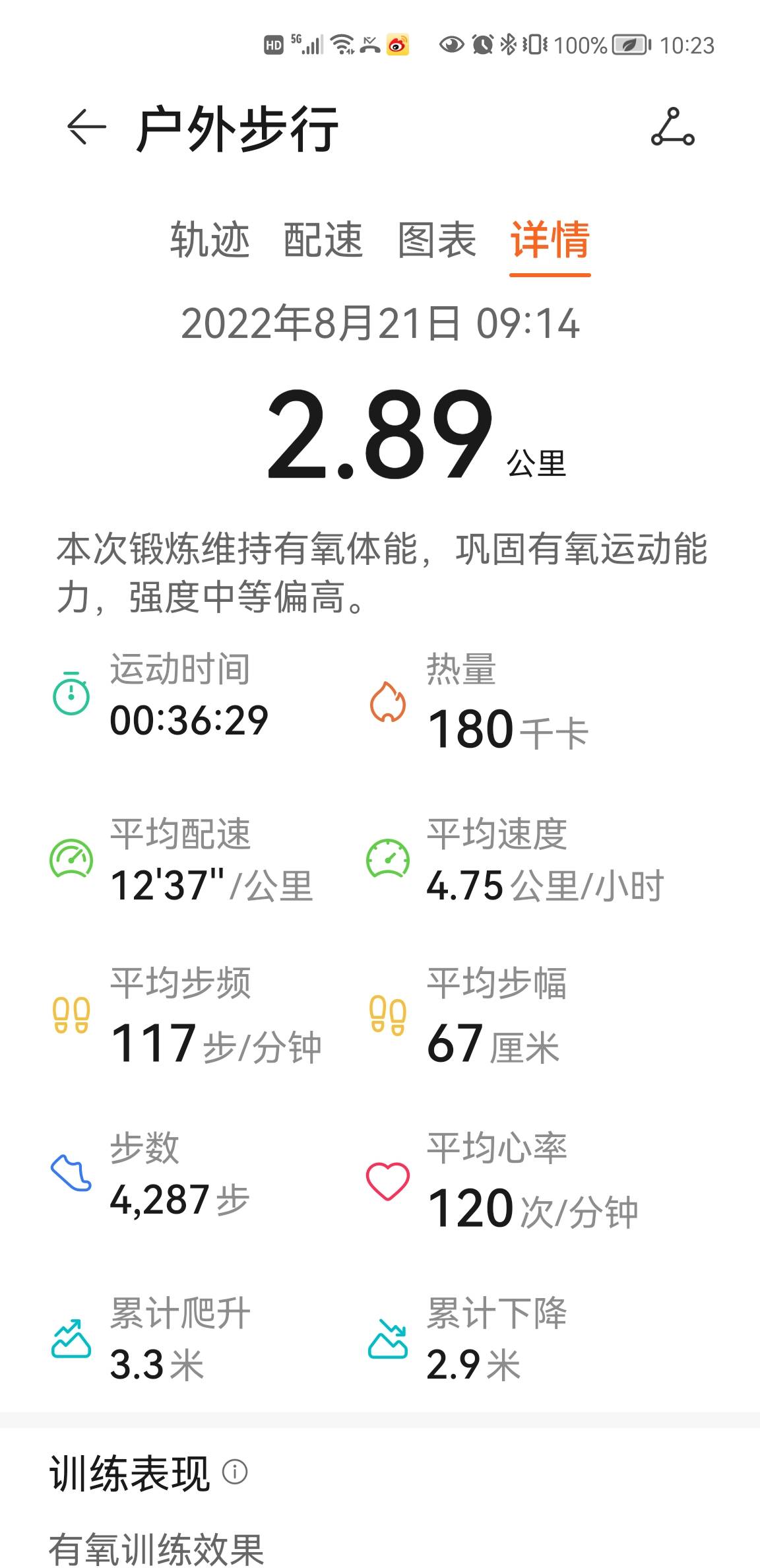The height and width of the screenshot is (1568, 760).
Task: Click the speed gauge icon beside 平均速度
Action: 389,859
